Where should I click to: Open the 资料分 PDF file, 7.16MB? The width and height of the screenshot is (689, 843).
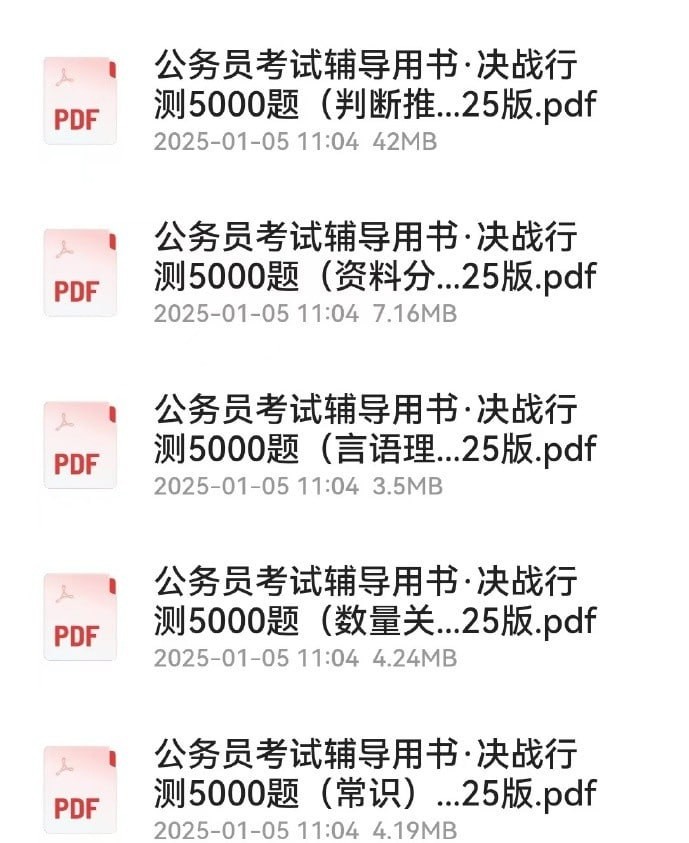click(x=374, y=272)
